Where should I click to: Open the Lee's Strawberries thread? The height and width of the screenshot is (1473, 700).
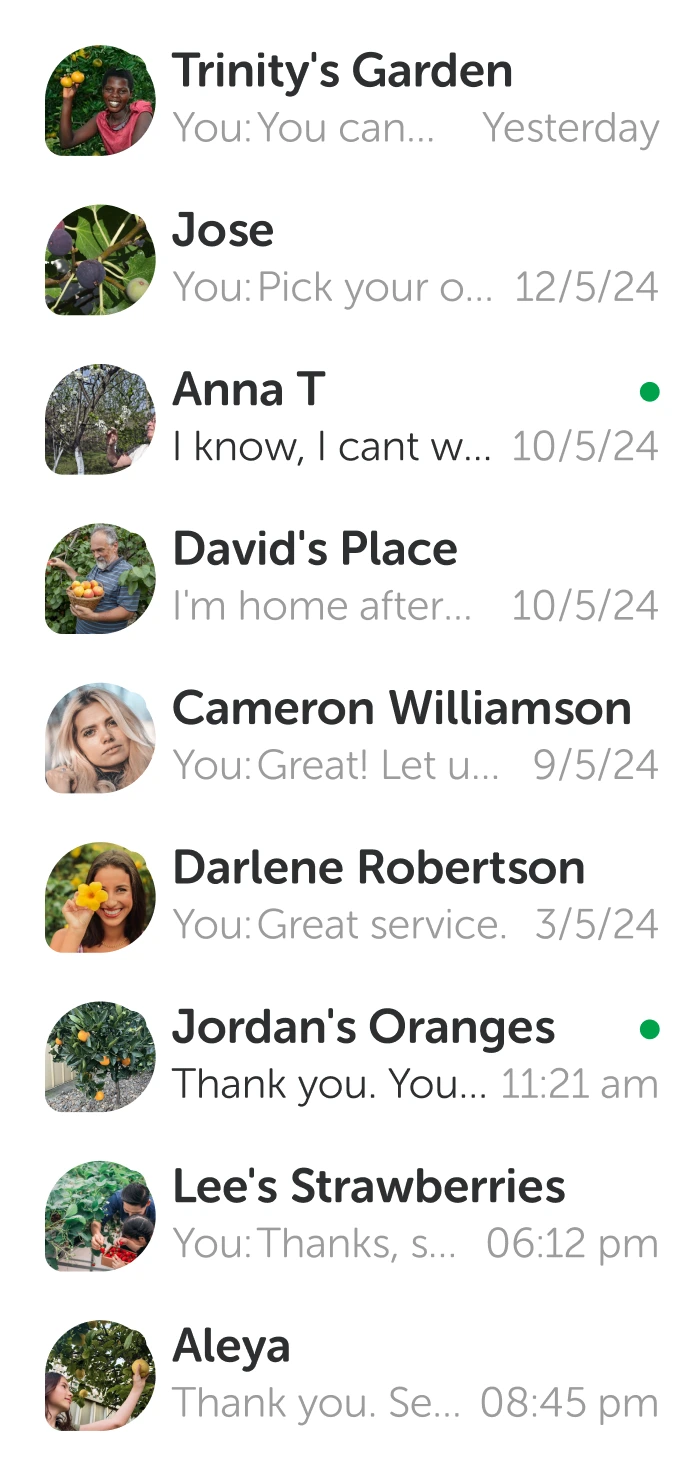coord(350,1215)
